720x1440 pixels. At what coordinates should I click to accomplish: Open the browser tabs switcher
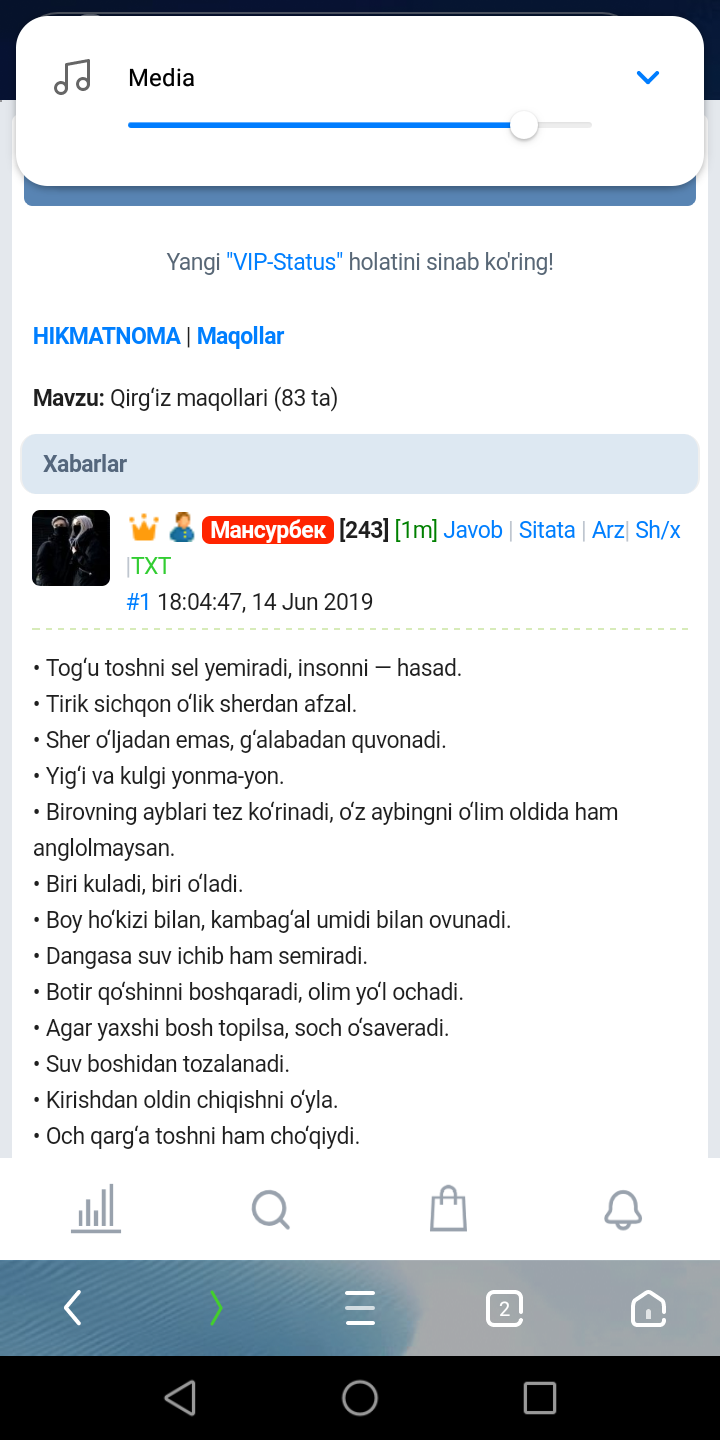point(504,1308)
